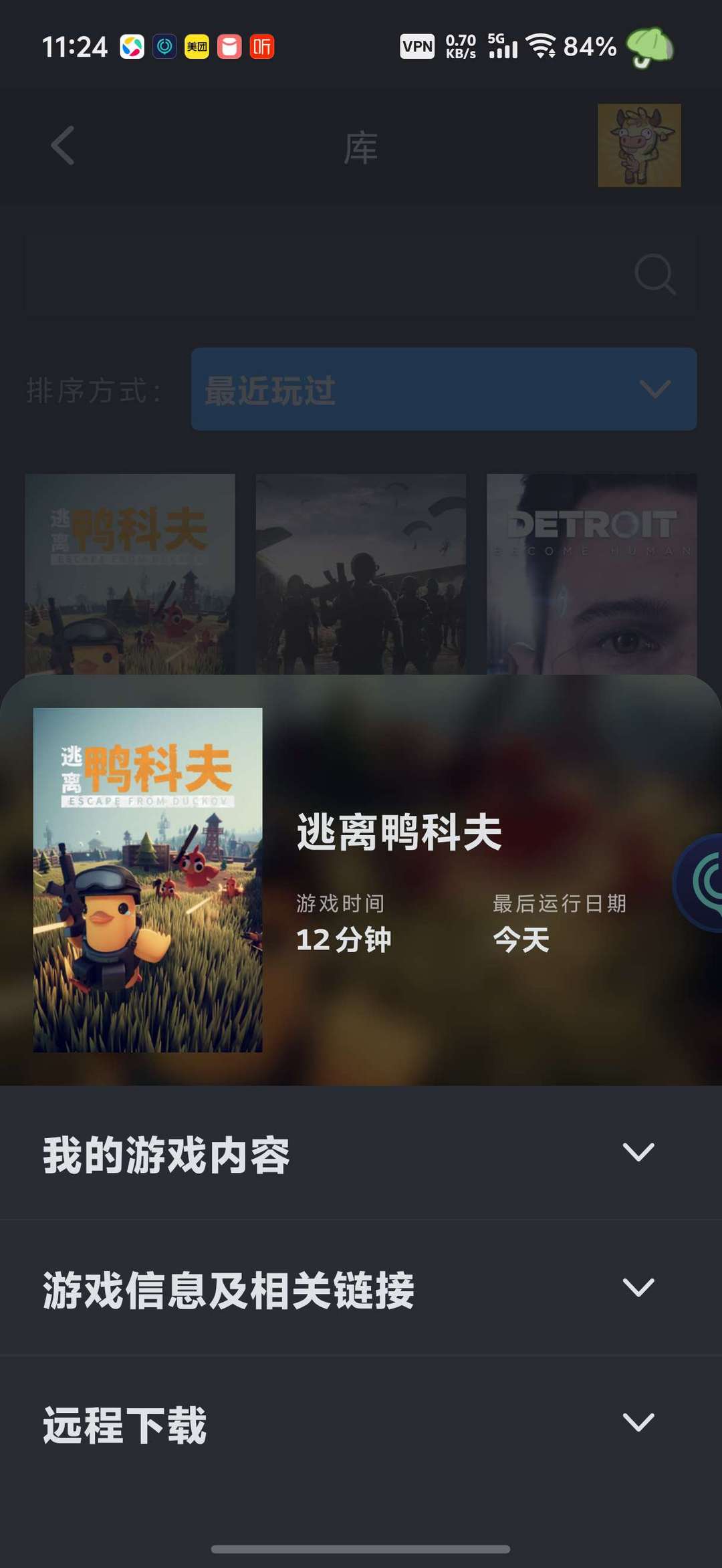The width and height of the screenshot is (722, 1568).
Task: Select the Detroit Become Human game tile
Action: pos(591,574)
